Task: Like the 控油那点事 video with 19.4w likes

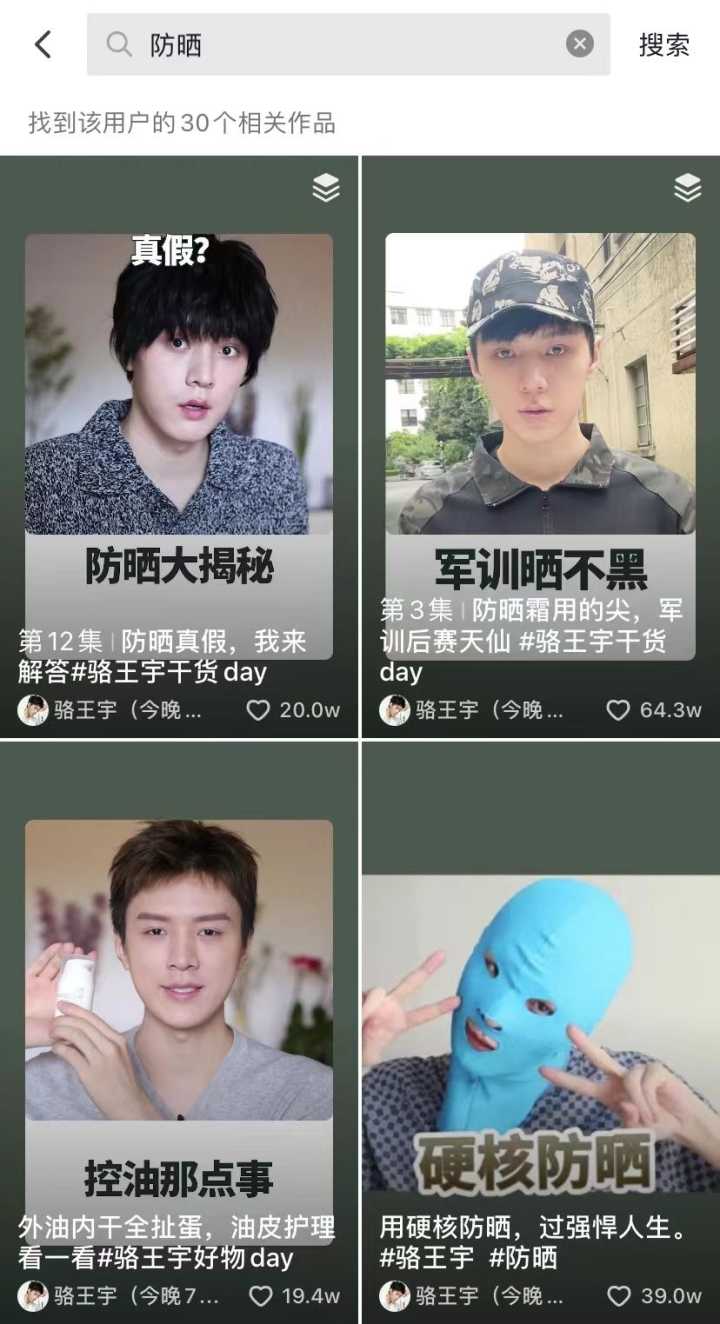Action: tap(261, 1296)
